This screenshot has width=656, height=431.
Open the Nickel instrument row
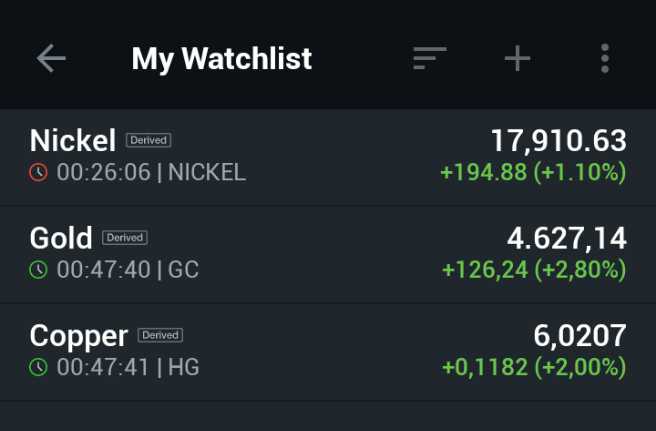pos(328,157)
